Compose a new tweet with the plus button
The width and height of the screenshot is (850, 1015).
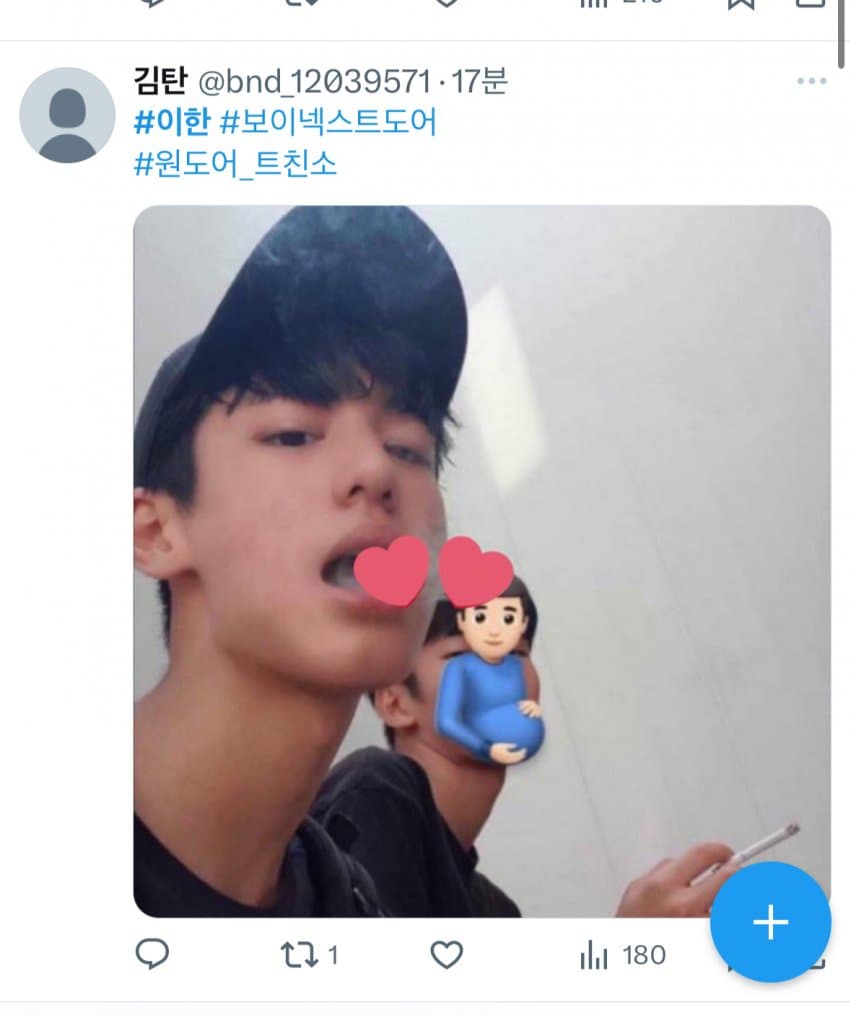point(770,922)
